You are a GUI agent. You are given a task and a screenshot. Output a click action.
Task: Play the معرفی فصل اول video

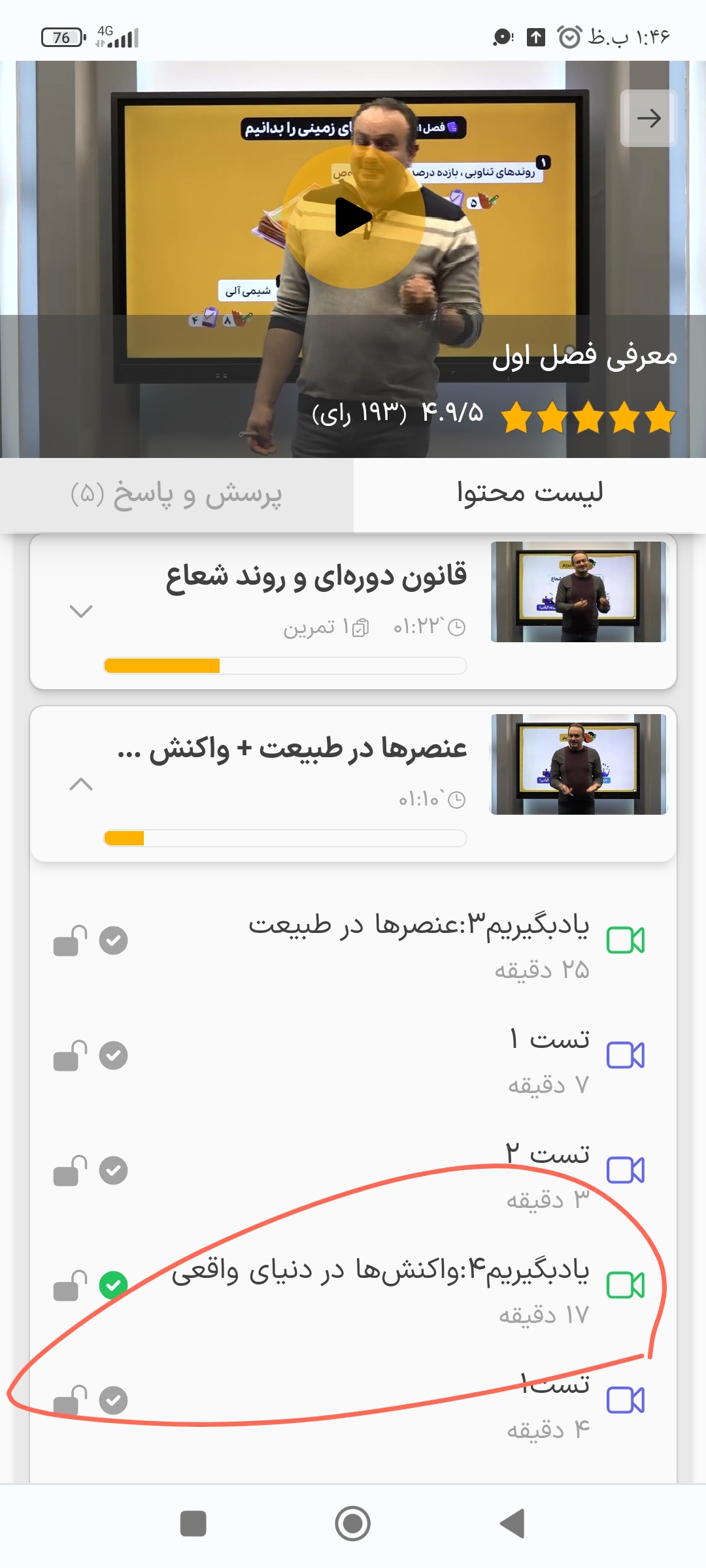354,217
